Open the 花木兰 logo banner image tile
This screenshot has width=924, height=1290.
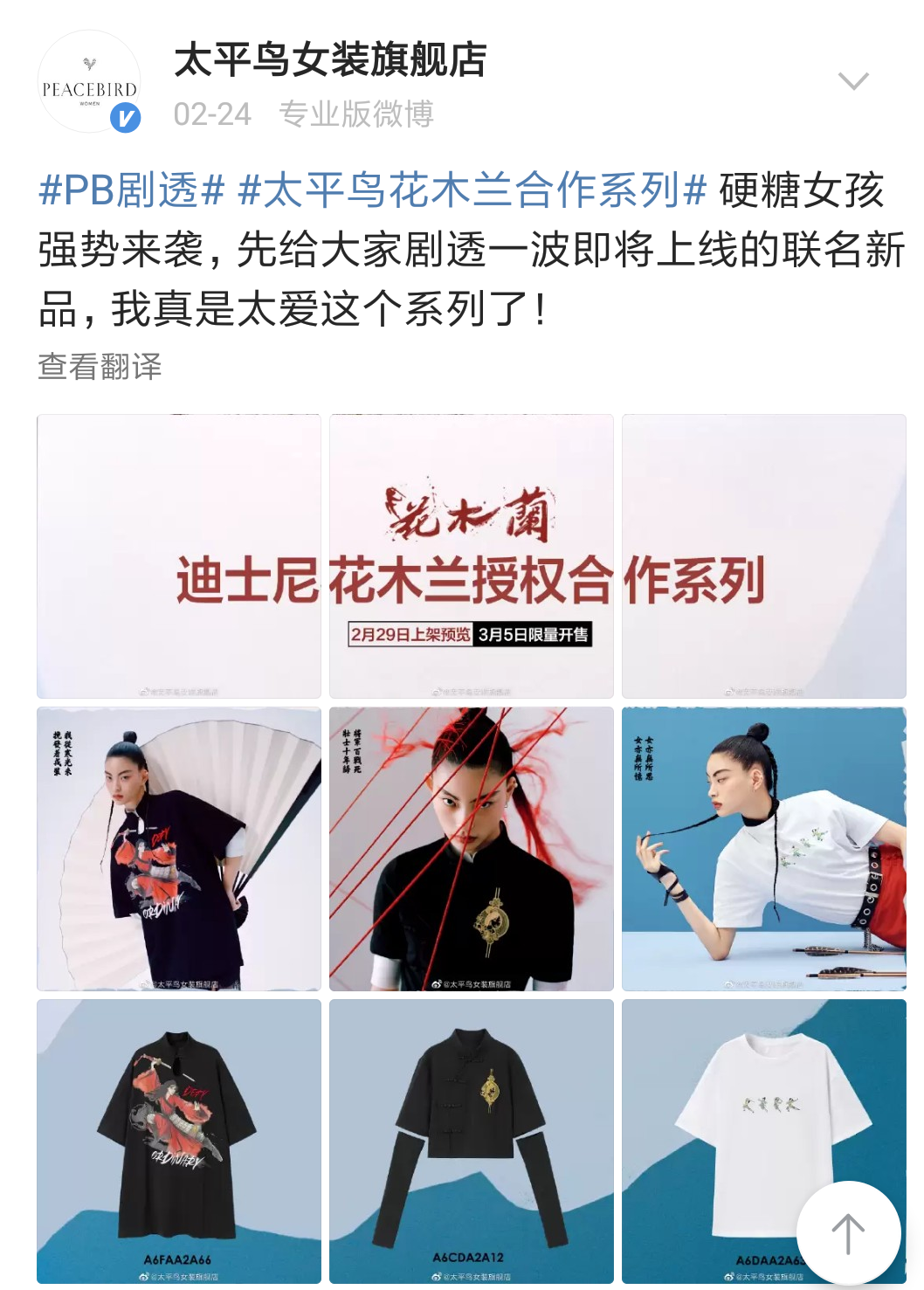click(472, 556)
